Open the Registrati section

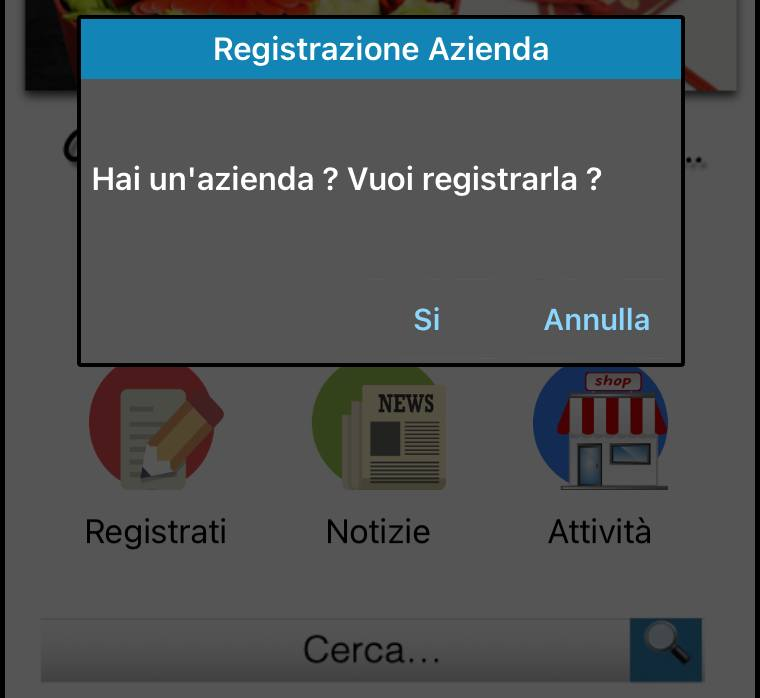pyautogui.click(x=155, y=440)
